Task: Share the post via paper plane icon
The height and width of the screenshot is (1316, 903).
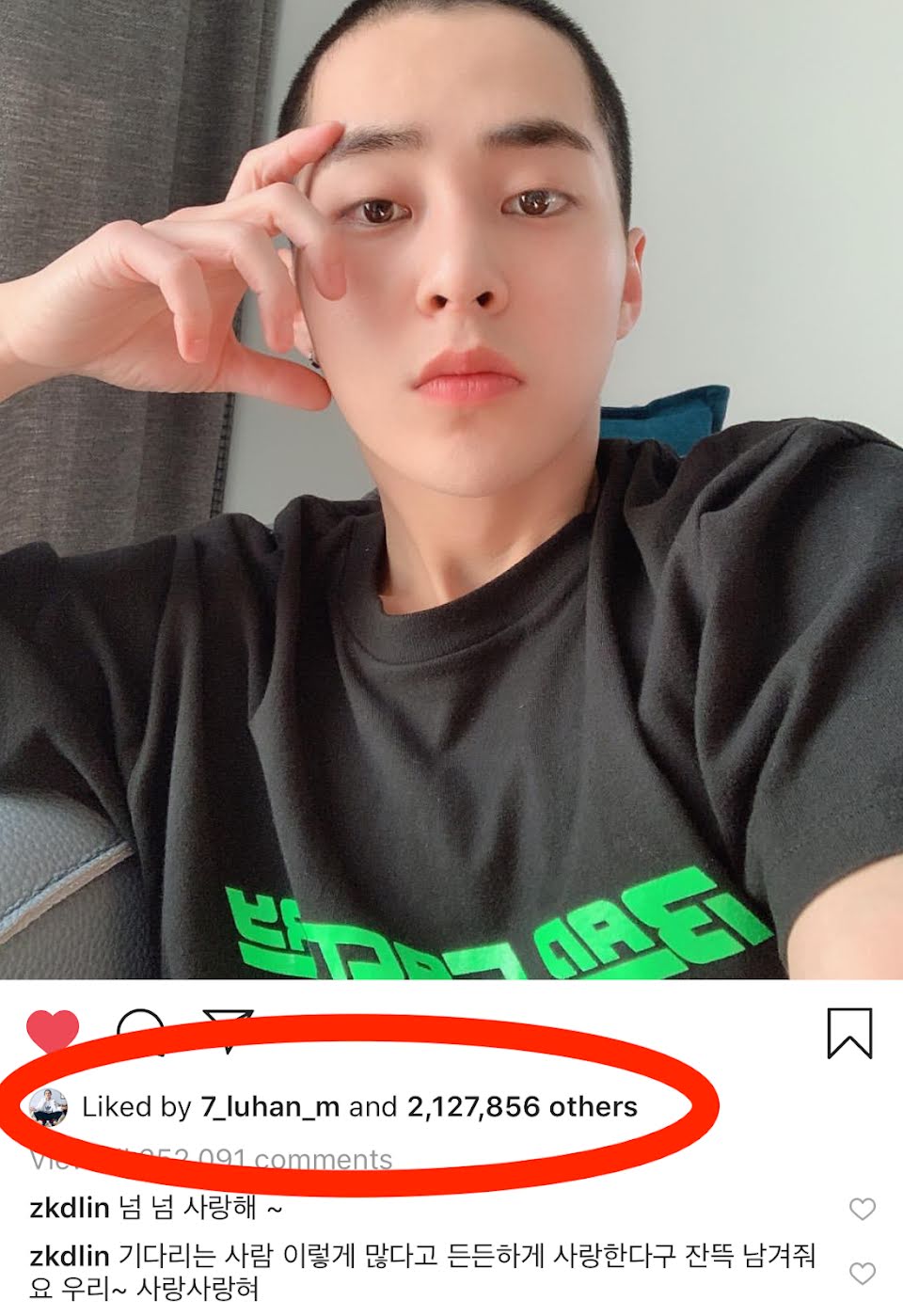Action: click(x=229, y=1027)
